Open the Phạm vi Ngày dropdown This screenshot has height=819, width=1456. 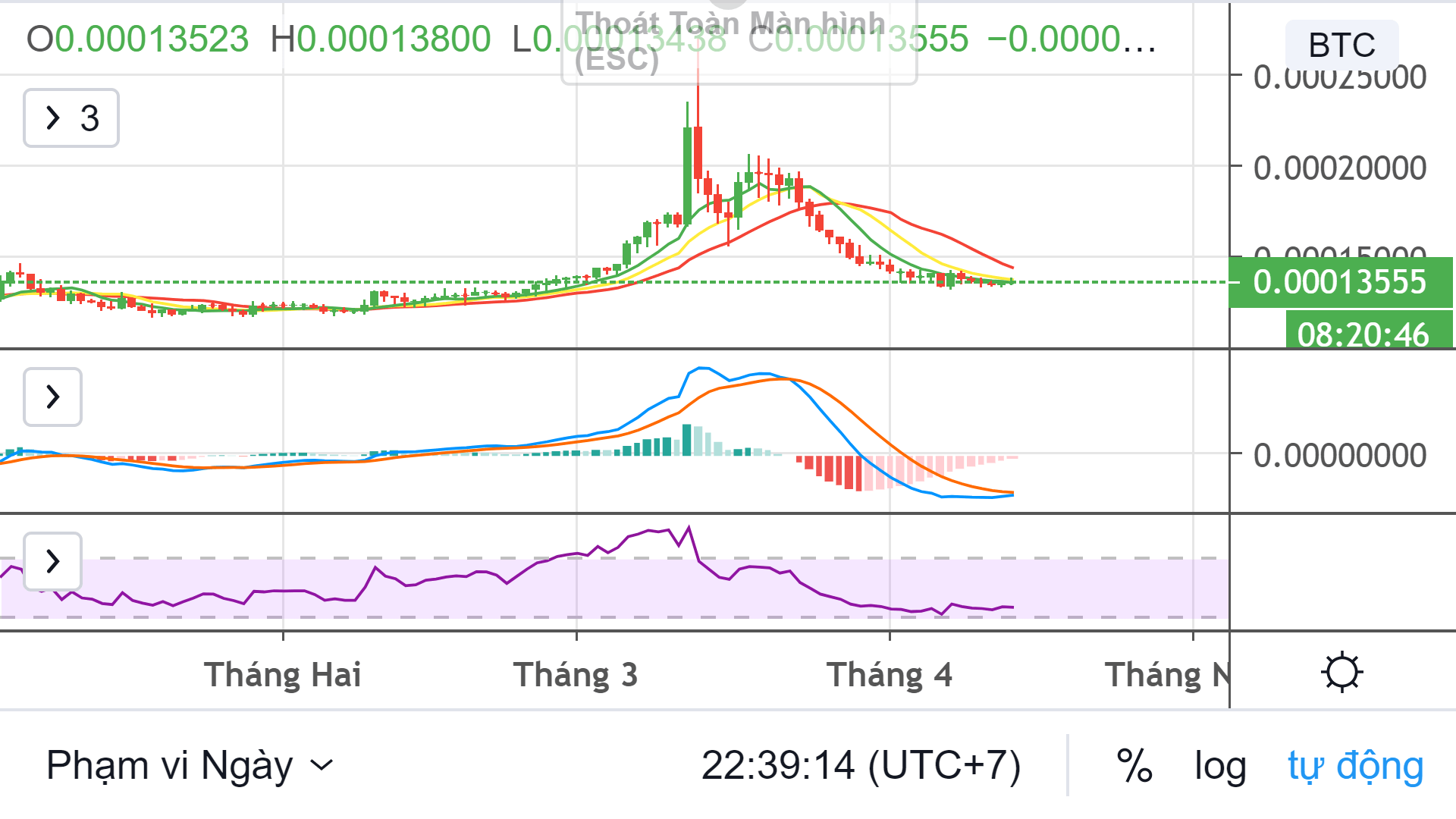190,765
